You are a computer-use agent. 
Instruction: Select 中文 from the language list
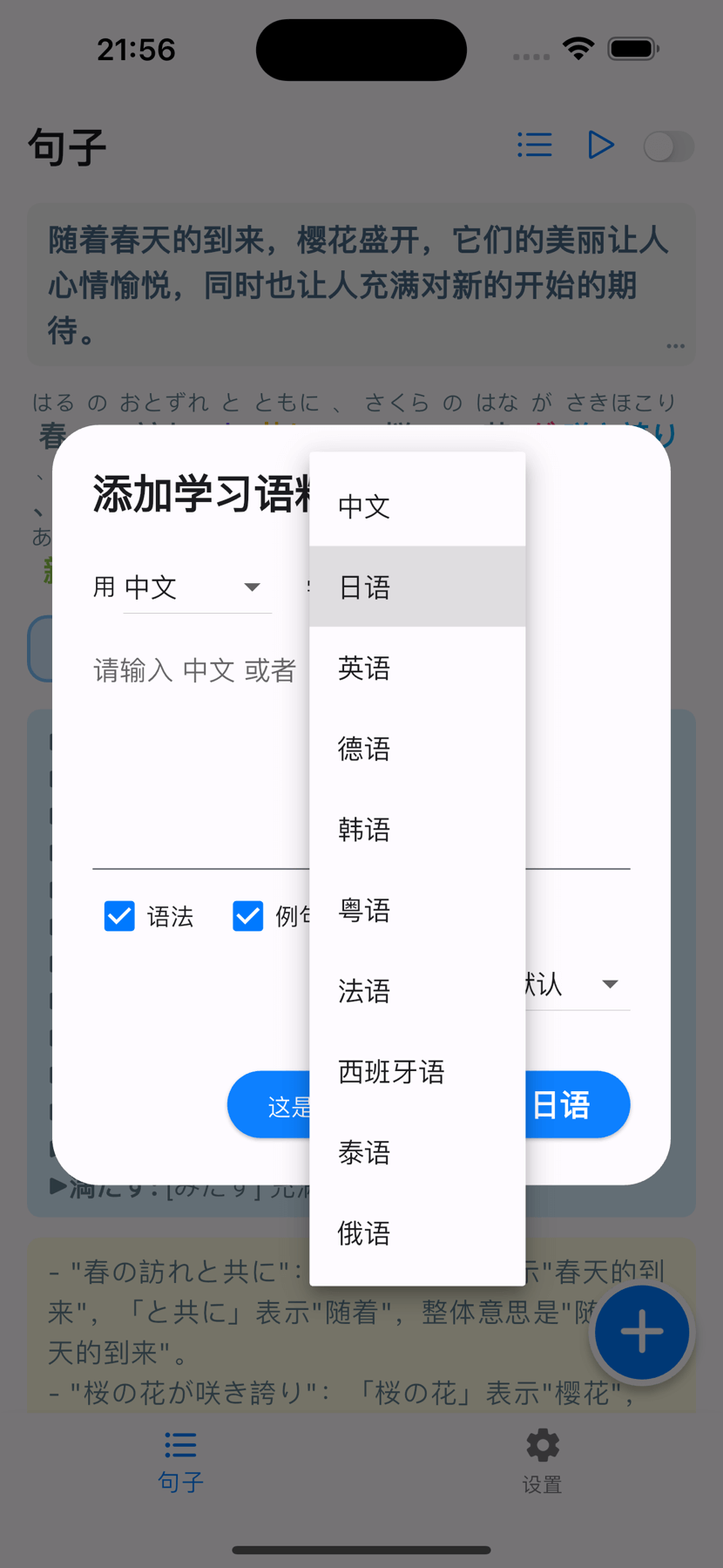pyautogui.click(x=416, y=506)
